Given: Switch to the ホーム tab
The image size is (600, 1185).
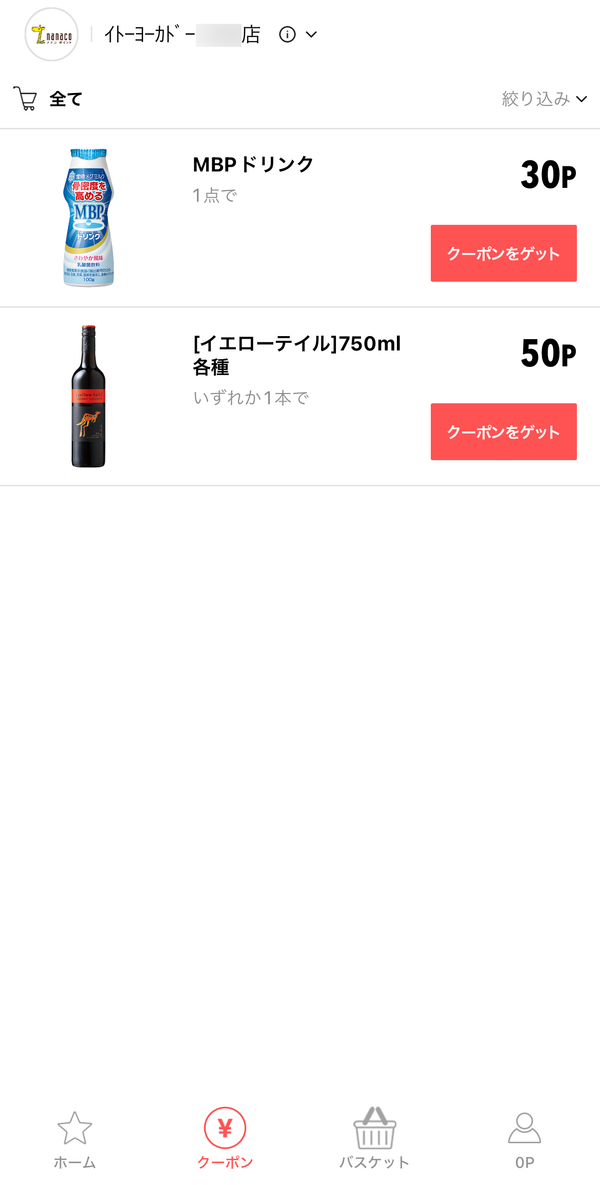Looking at the screenshot, I should 75,1140.
